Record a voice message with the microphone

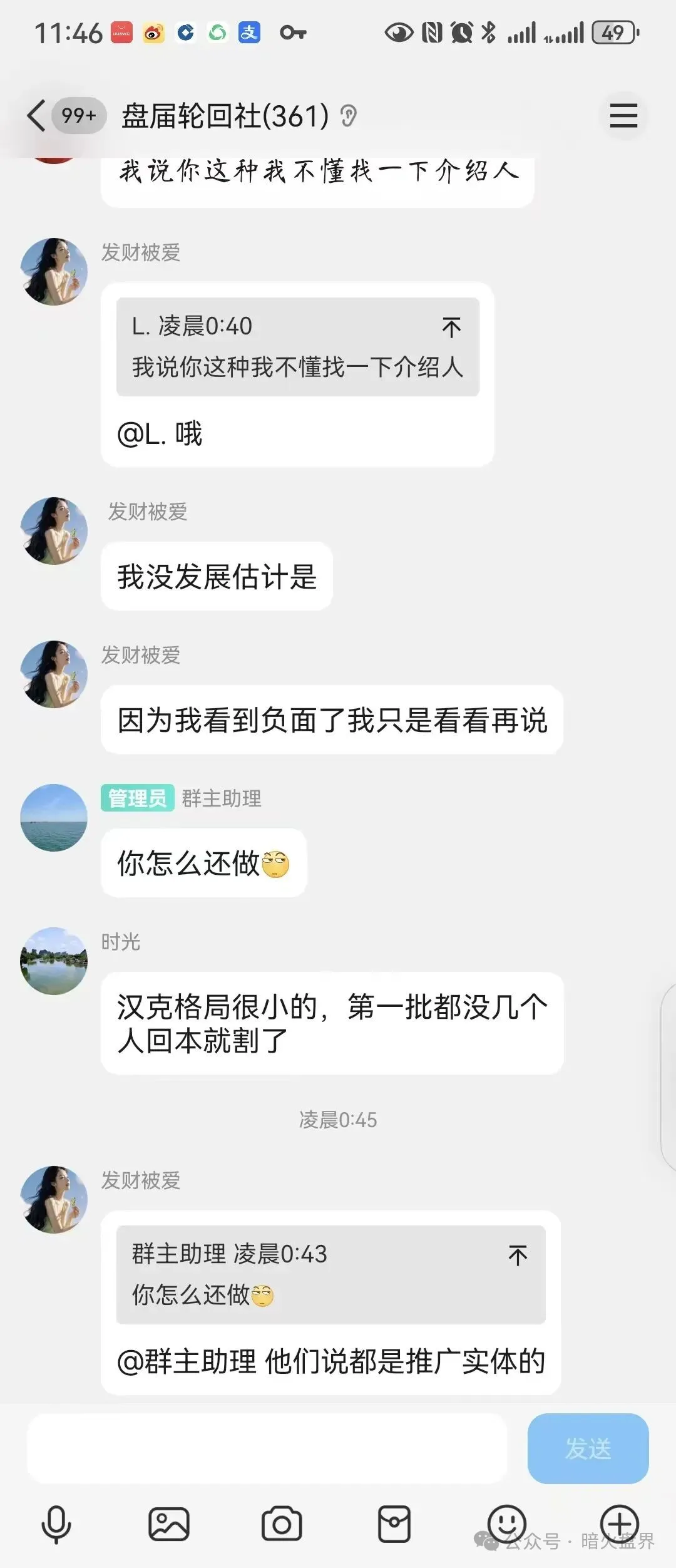pyautogui.click(x=56, y=1524)
